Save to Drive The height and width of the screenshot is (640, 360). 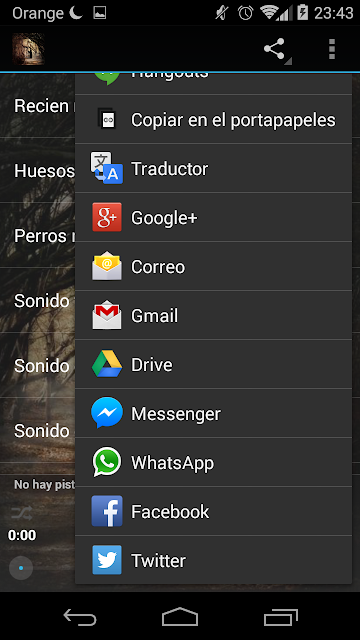[x=213, y=364]
